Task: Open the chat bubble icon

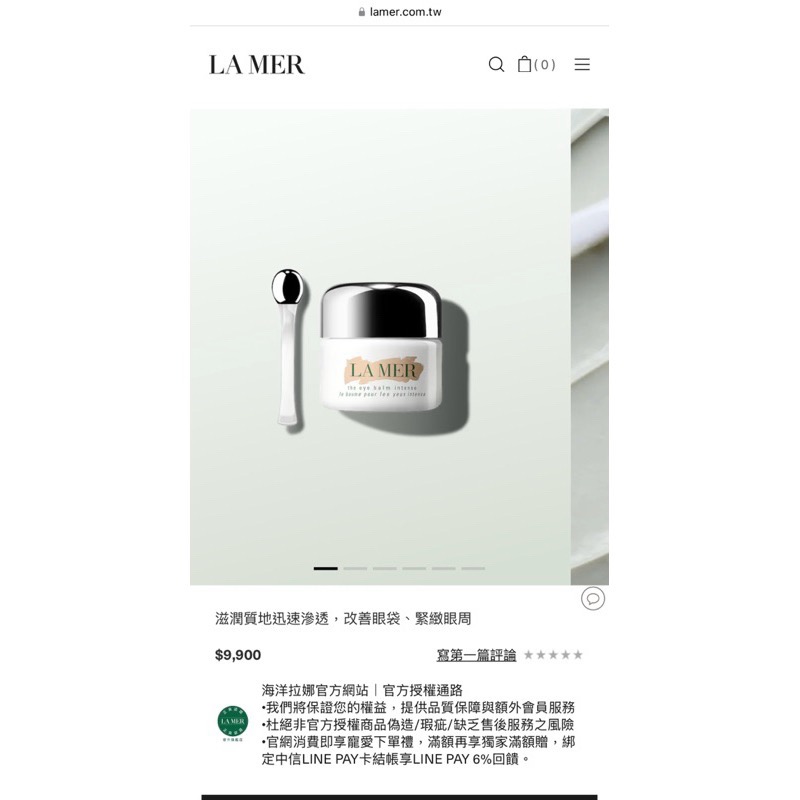Action: 593,598
